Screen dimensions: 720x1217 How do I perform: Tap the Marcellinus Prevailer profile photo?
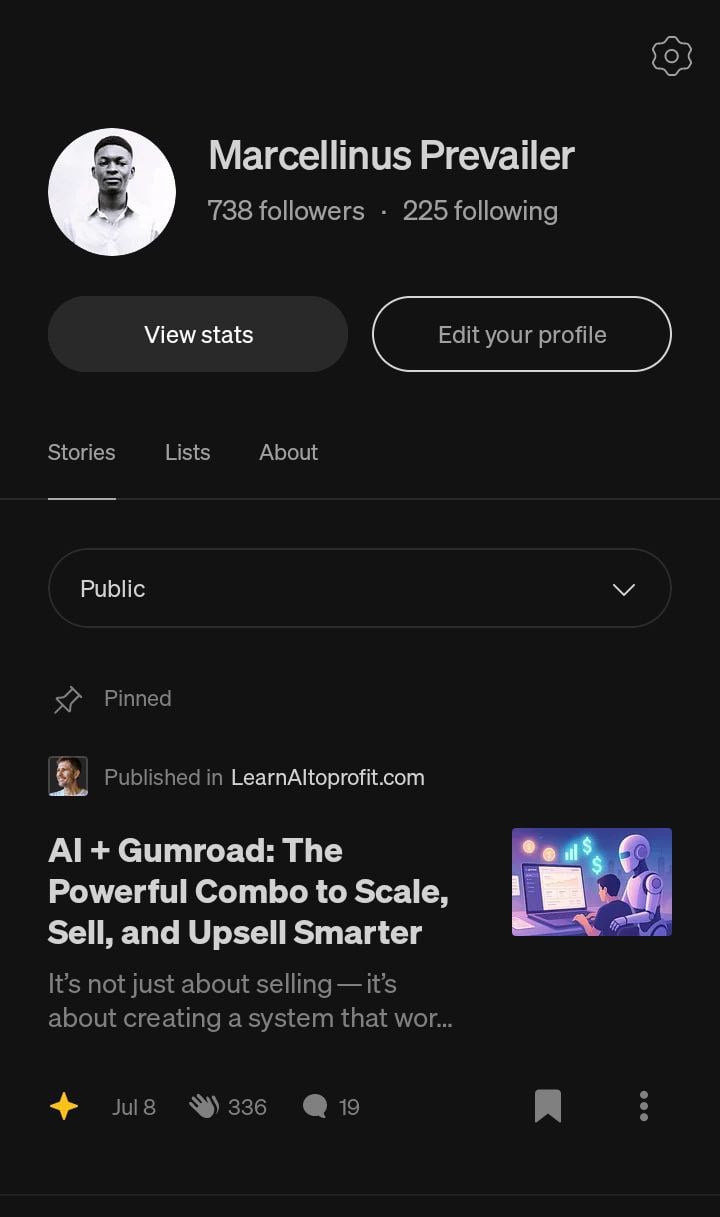click(x=112, y=192)
